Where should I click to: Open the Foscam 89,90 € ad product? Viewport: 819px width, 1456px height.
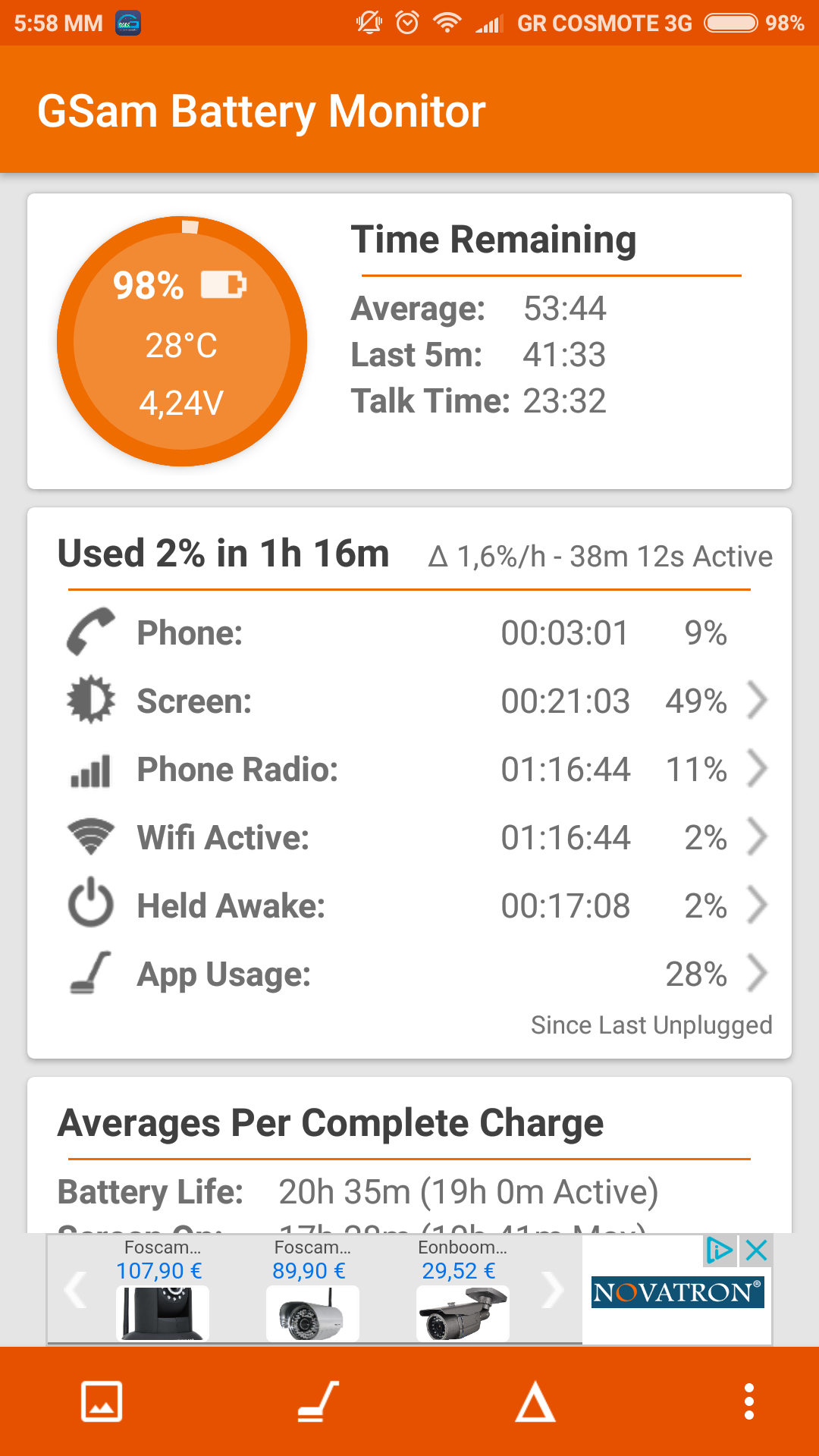[x=312, y=1291]
